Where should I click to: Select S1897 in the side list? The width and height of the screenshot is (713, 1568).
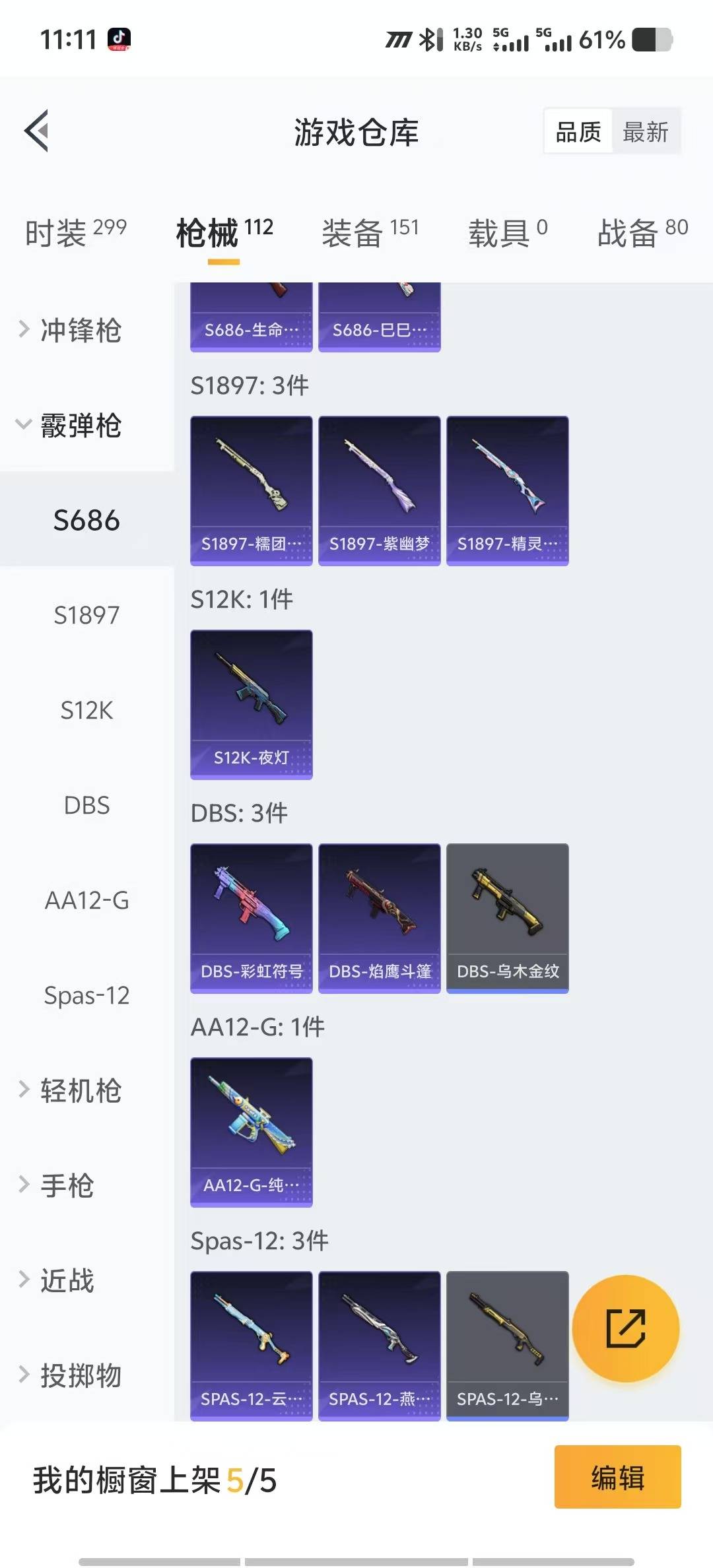coord(86,615)
